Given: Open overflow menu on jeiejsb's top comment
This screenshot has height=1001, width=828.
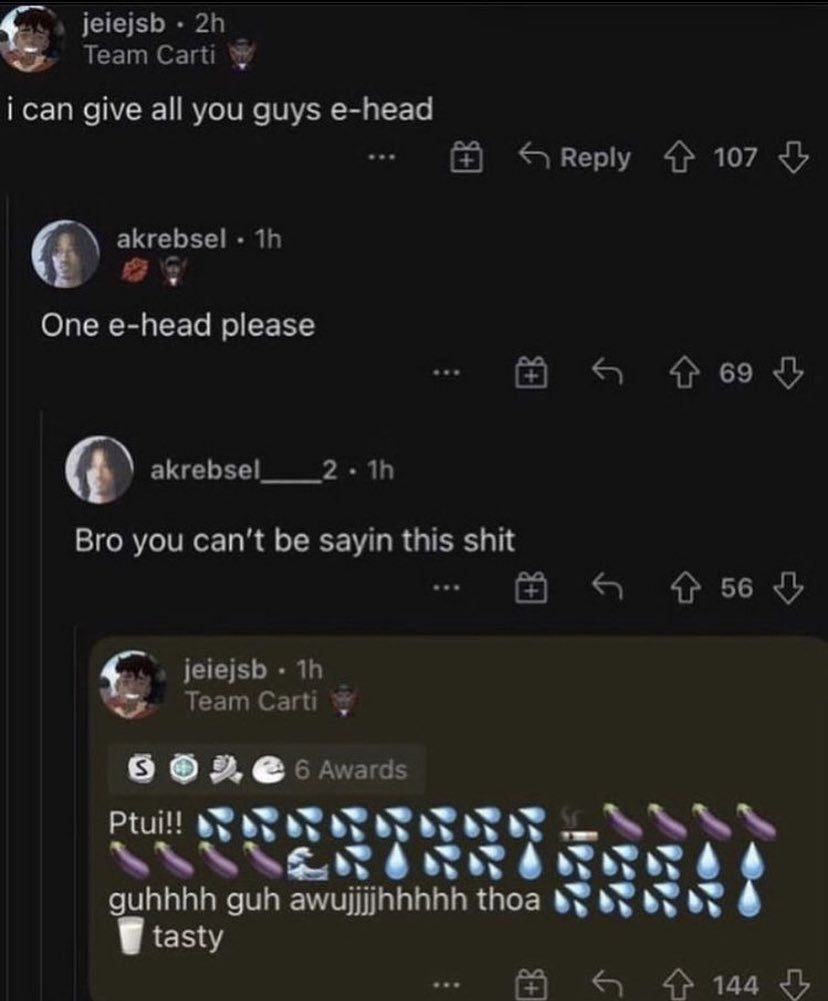Looking at the screenshot, I should click(x=381, y=158).
